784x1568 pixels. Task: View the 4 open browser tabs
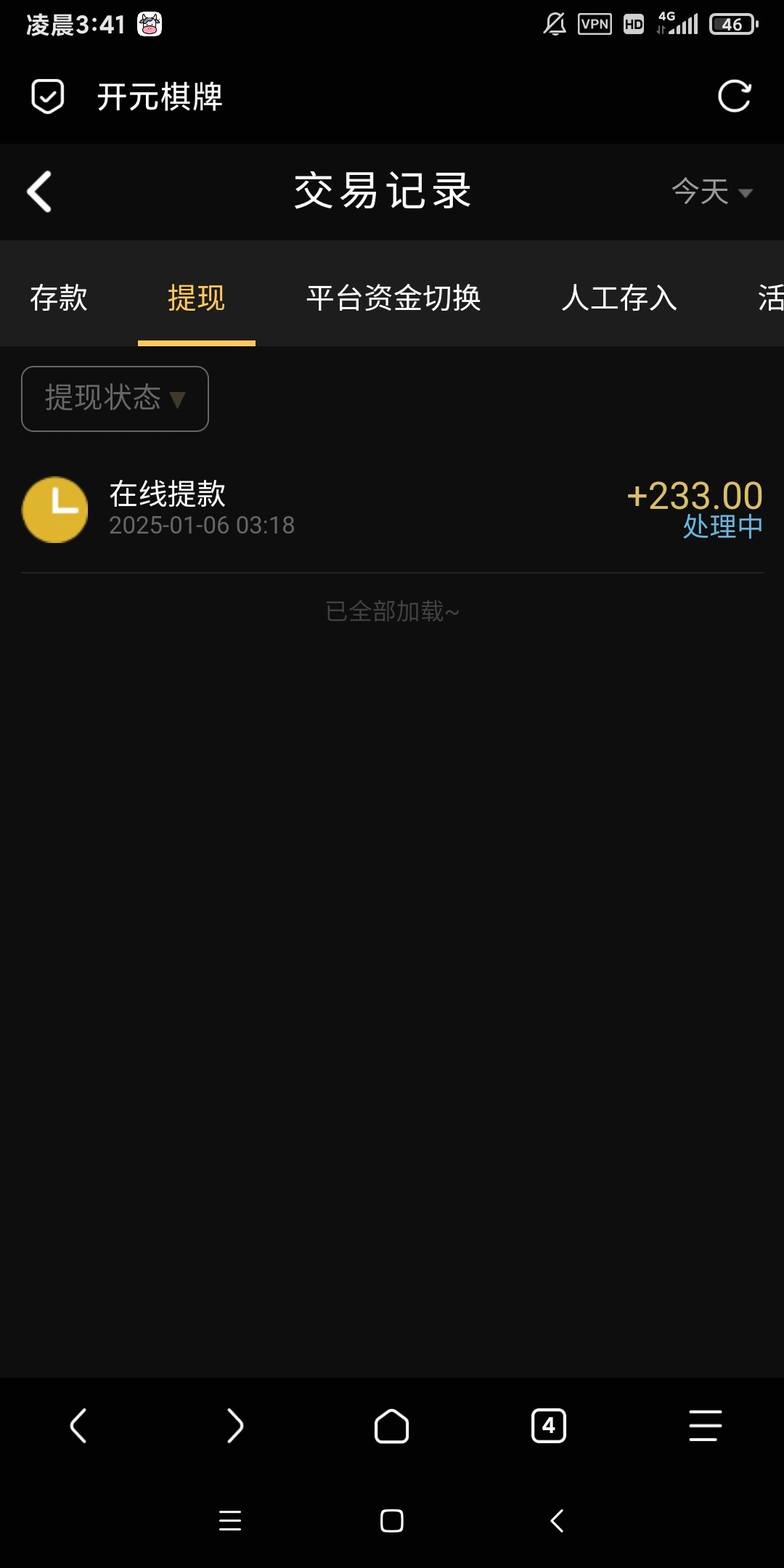pyautogui.click(x=549, y=1426)
